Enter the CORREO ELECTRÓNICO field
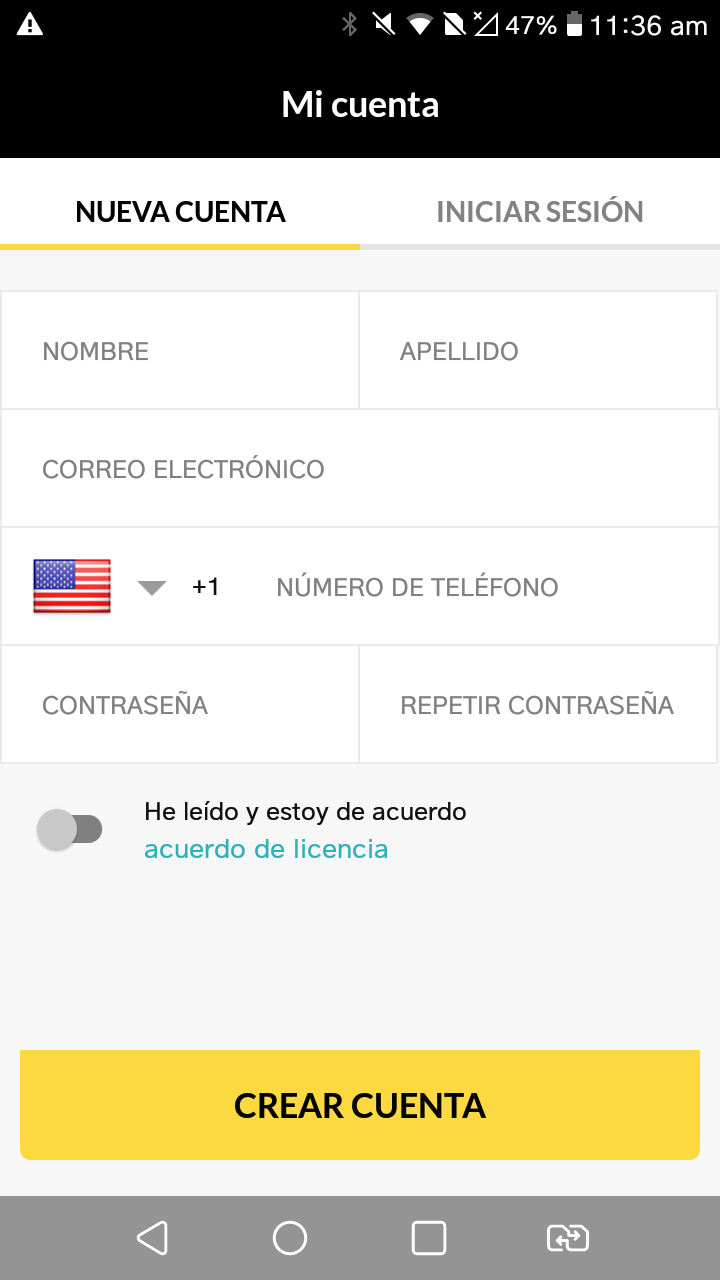Screen dimensions: 720x1280 coord(360,469)
